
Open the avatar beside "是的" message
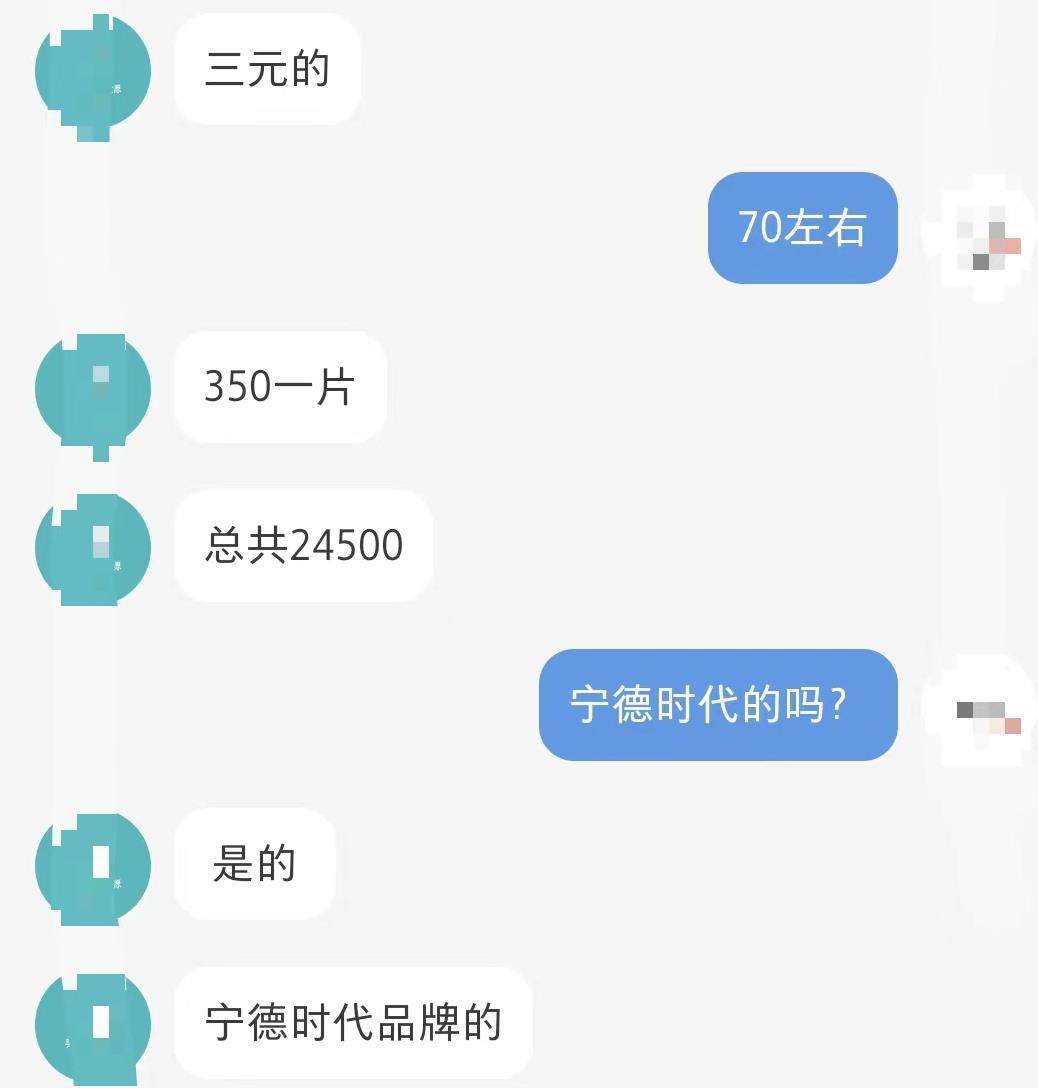pos(93,864)
